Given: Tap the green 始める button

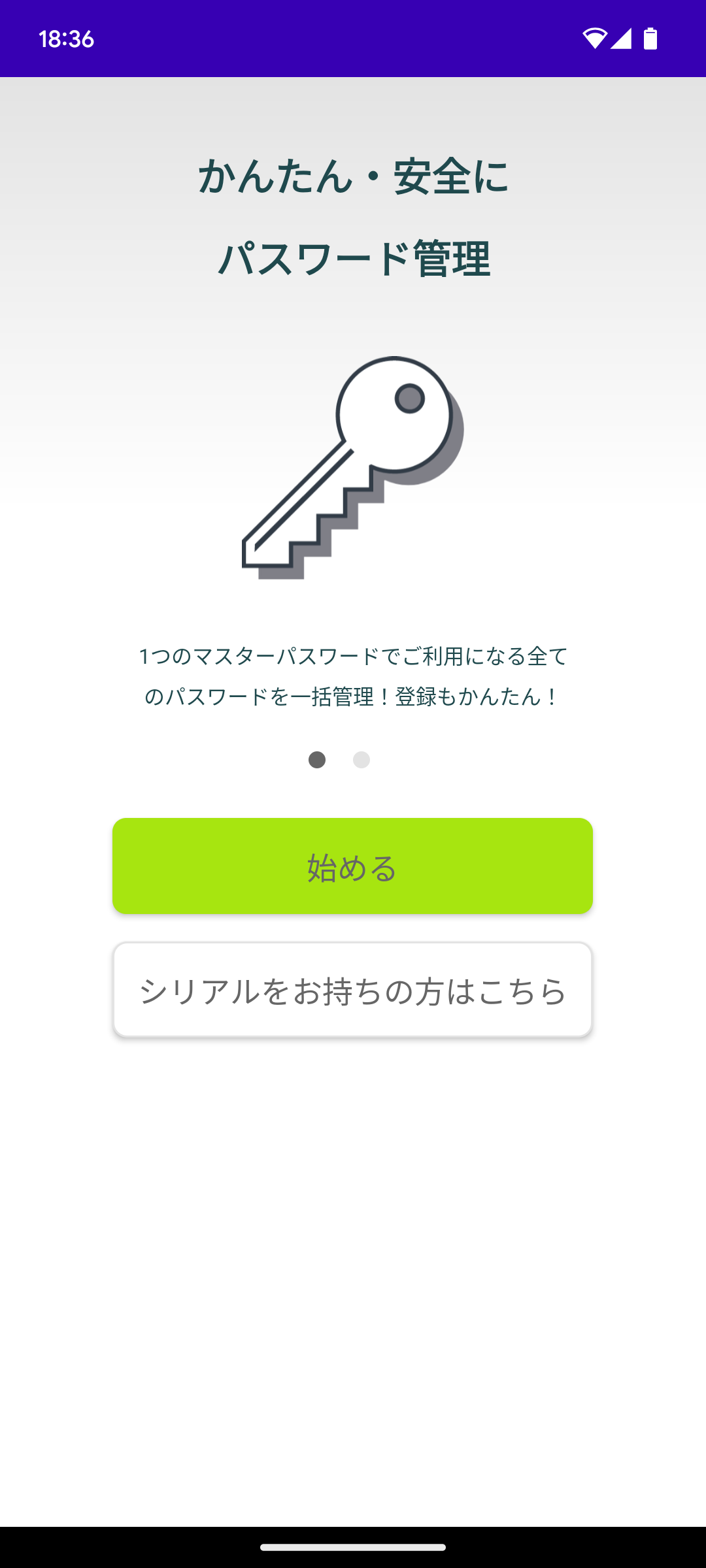Looking at the screenshot, I should [352, 866].
